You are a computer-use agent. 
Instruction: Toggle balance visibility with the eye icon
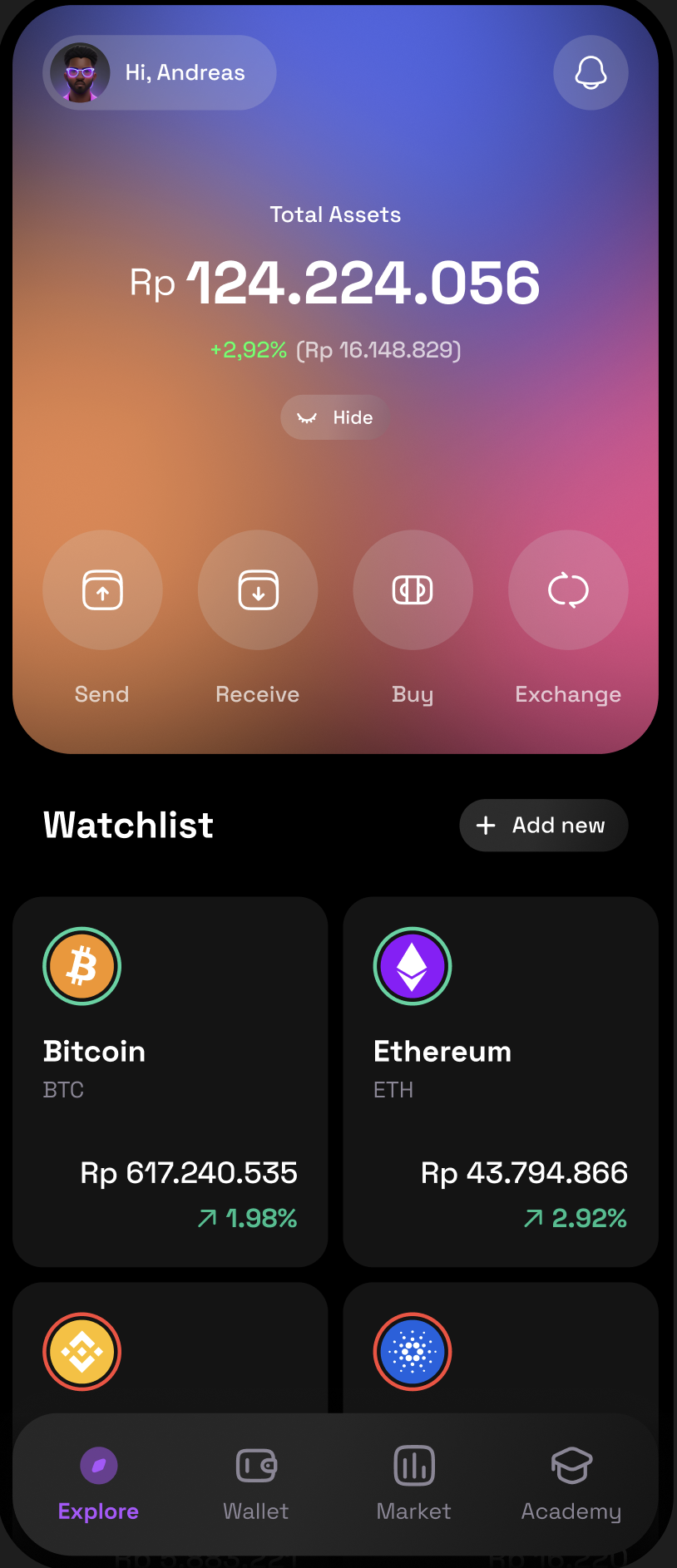(308, 417)
